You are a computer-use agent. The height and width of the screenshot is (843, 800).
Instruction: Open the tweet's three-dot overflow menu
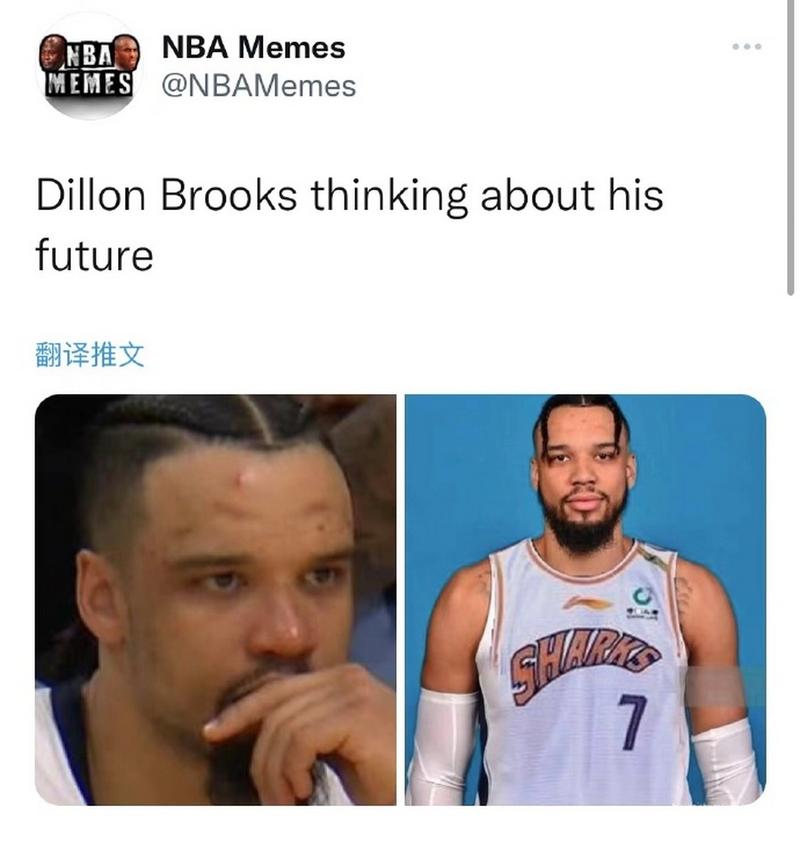tap(746, 47)
